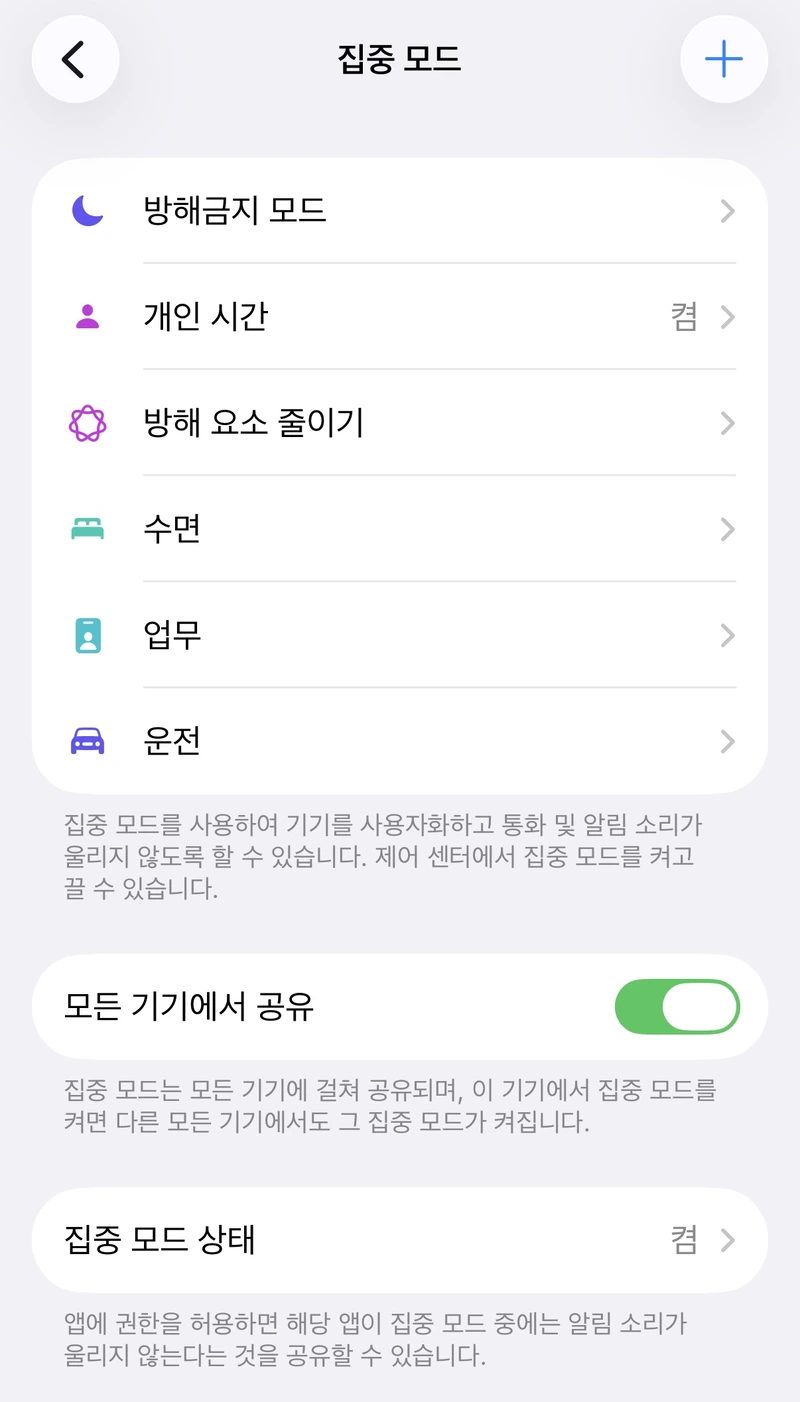Image resolution: width=800 pixels, height=1402 pixels.
Task: Select the moon icon for 방해금지 모드
Action: click(87, 211)
